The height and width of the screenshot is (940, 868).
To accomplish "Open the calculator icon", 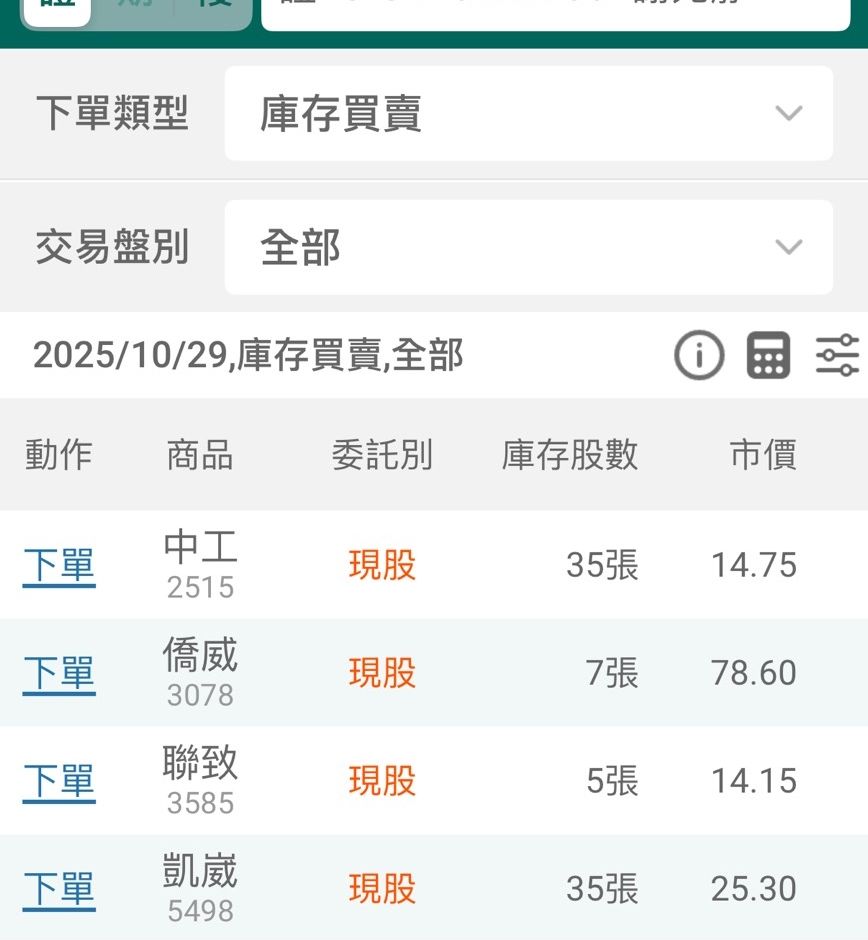I will pos(768,355).
